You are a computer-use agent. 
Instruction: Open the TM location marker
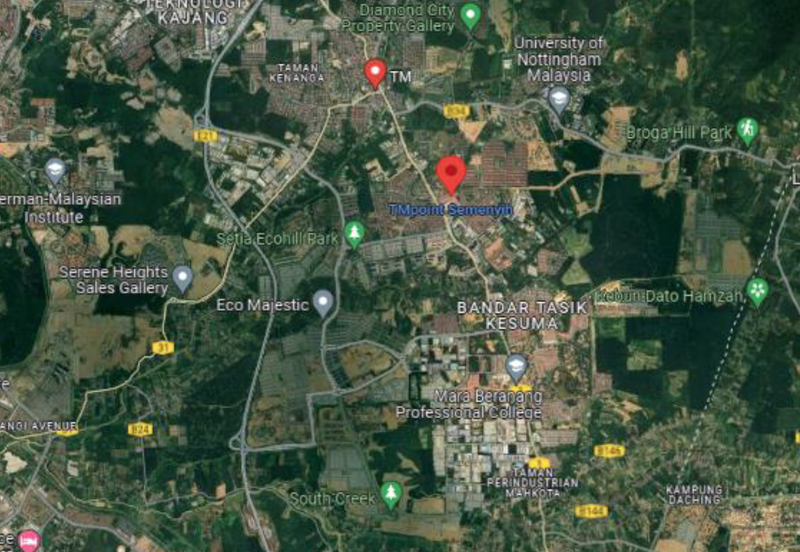(375, 72)
